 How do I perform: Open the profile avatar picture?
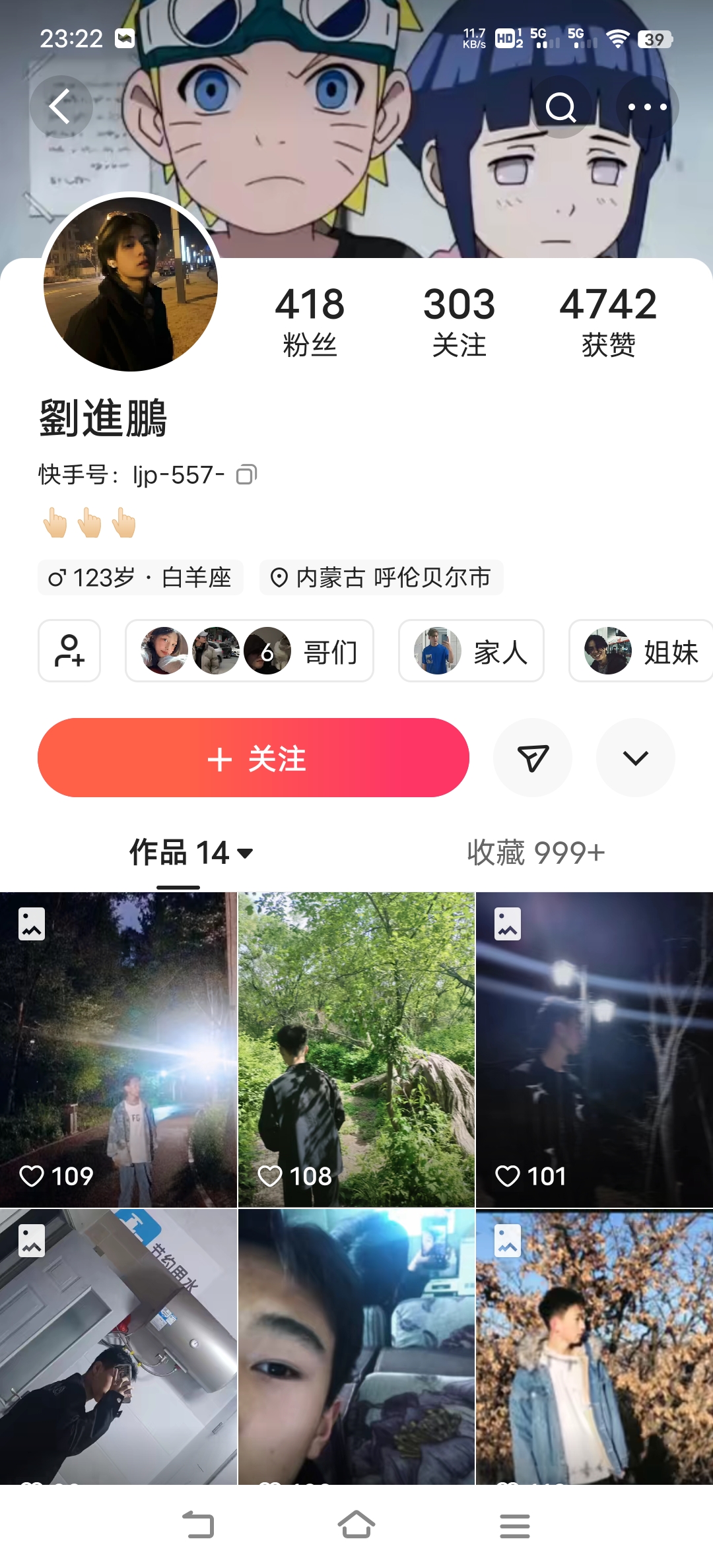pos(131,284)
